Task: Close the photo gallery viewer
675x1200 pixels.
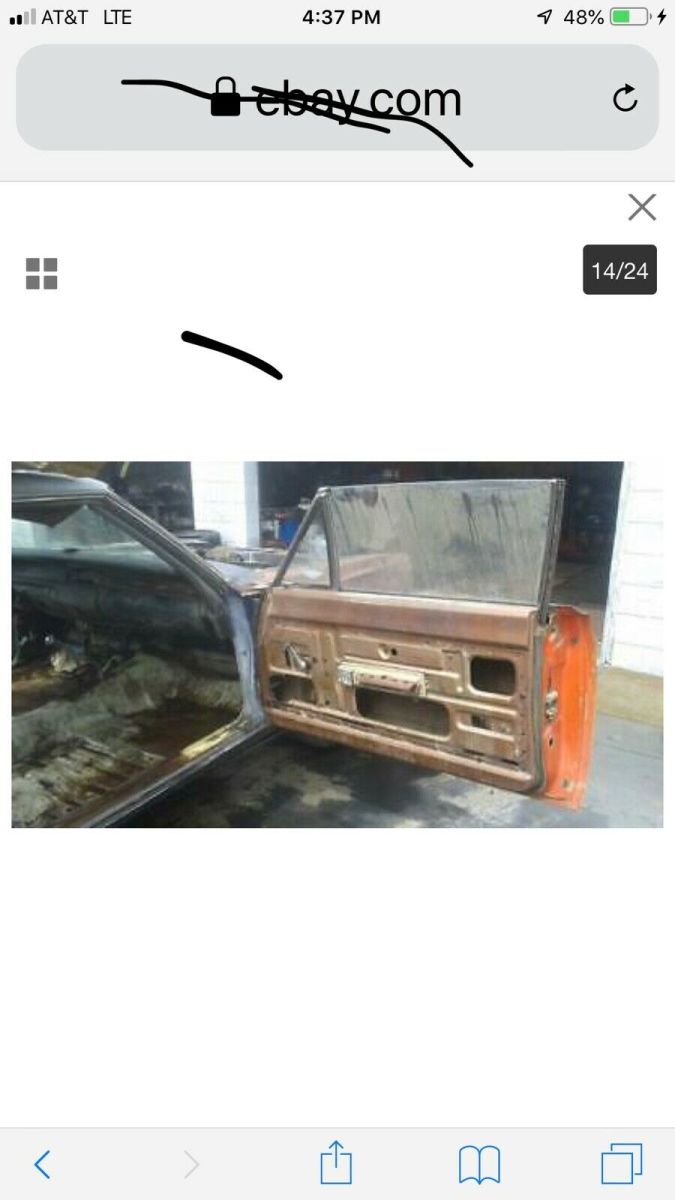Action: (641, 207)
